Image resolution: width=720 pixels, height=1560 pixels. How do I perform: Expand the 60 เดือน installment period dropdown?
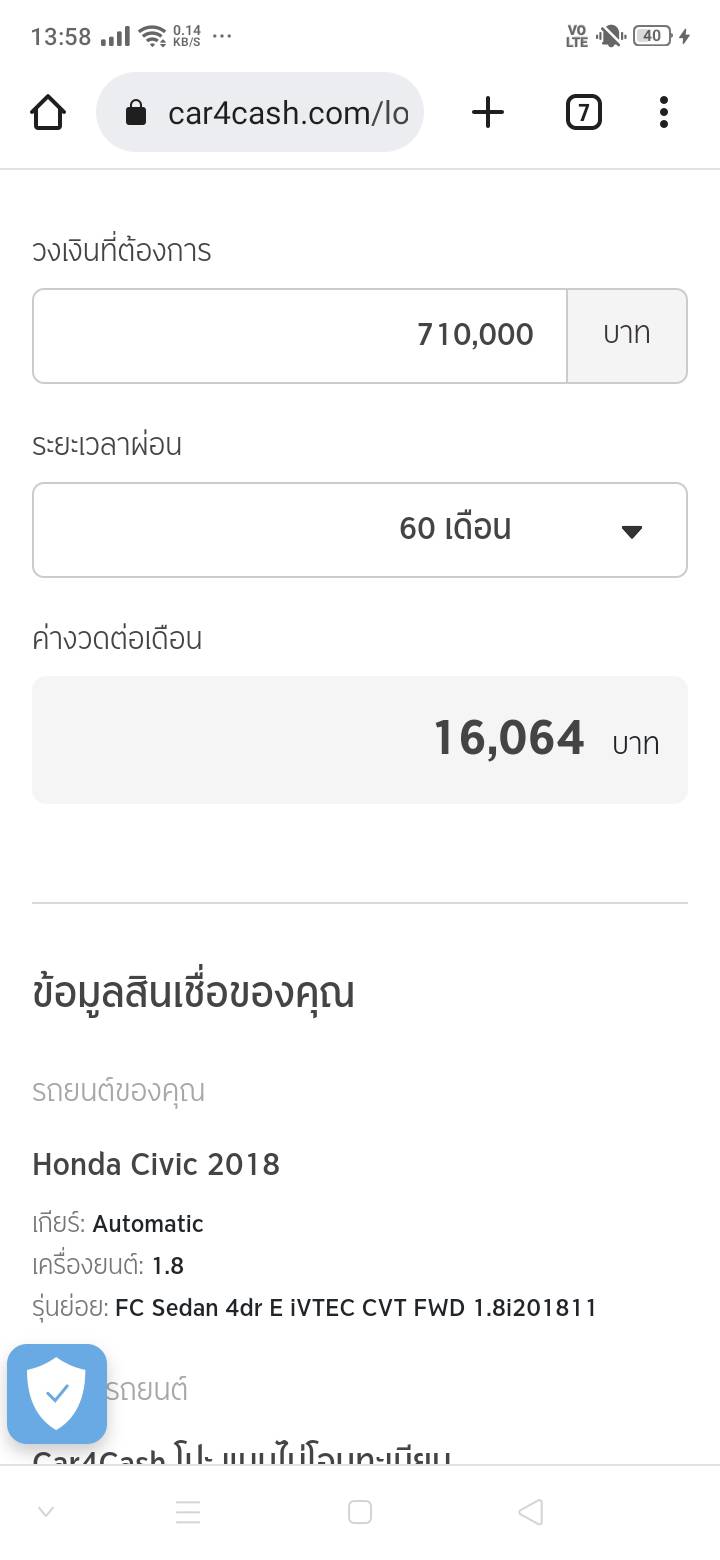coord(360,530)
